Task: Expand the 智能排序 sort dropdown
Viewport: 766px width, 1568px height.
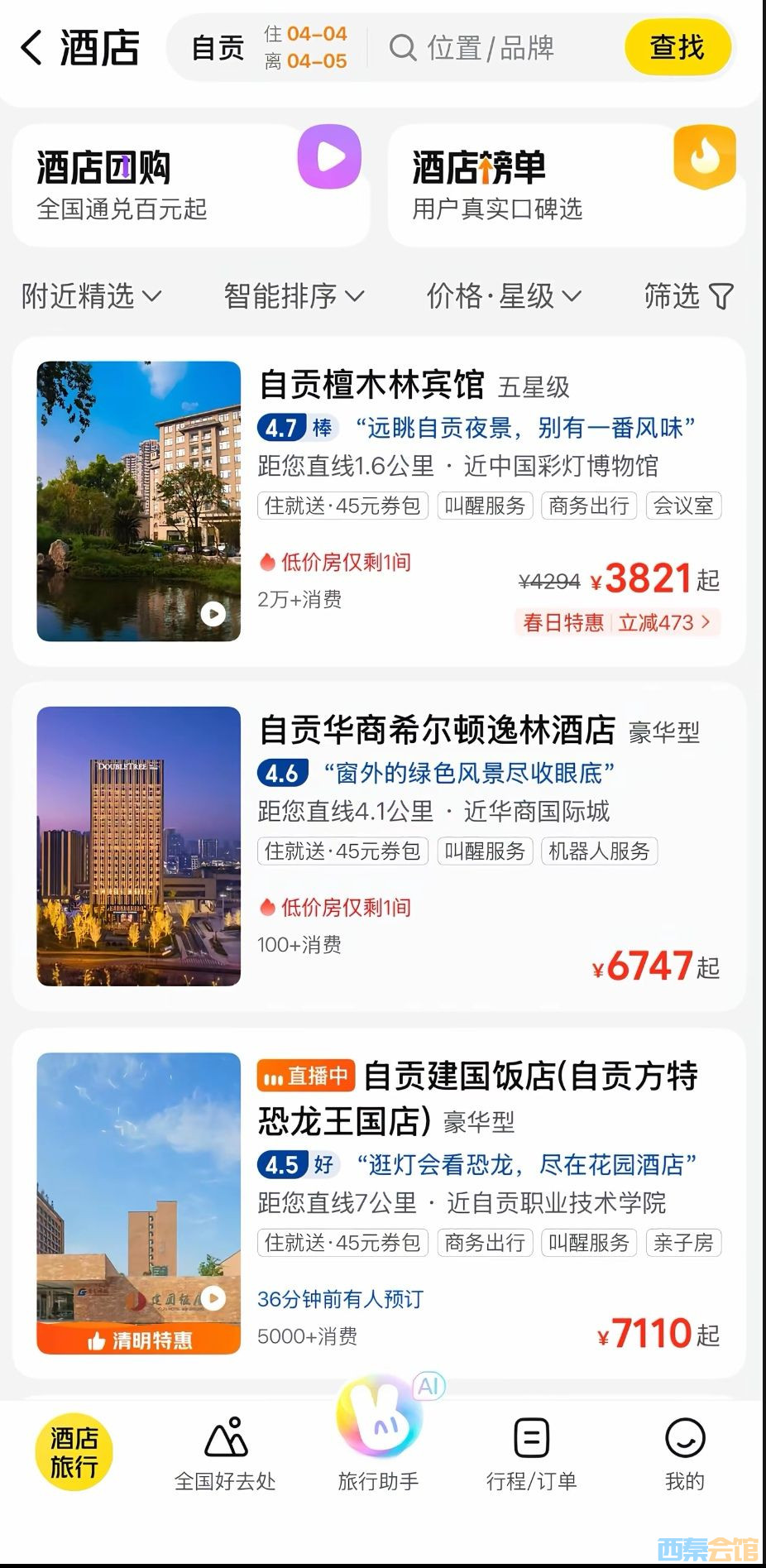Action: point(294,295)
